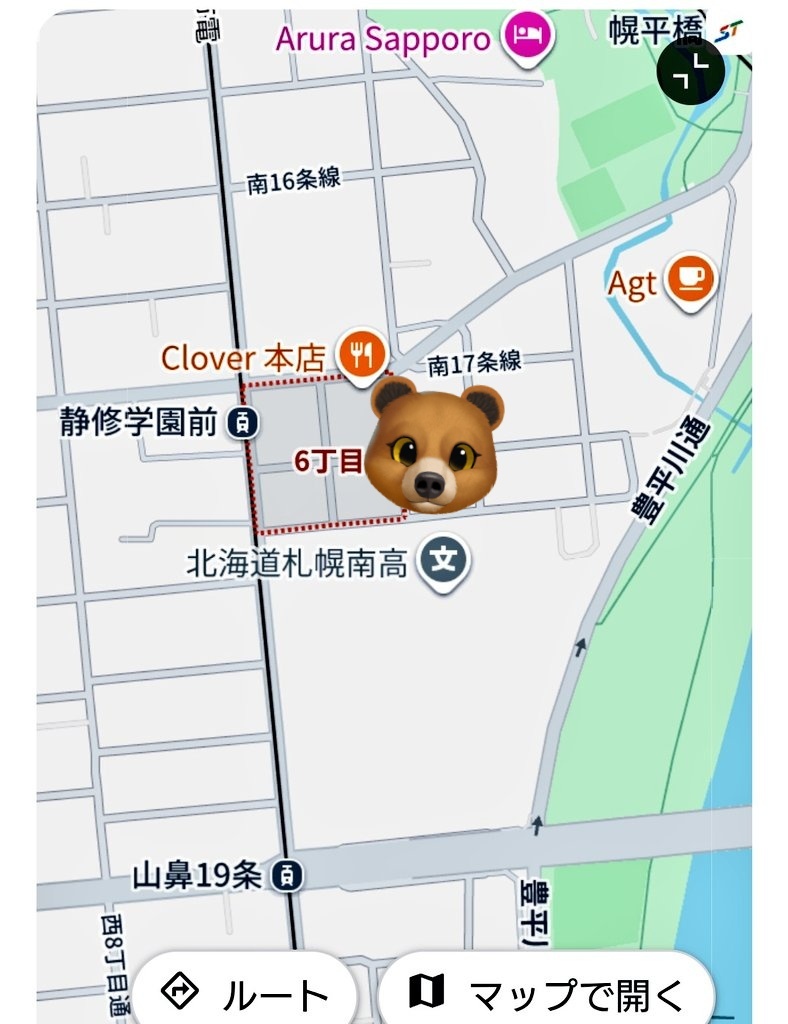Image resolution: width=788 pixels, height=1024 pixels.
Task: Tap the ルート (route) button
Action: tap(246, 994)
